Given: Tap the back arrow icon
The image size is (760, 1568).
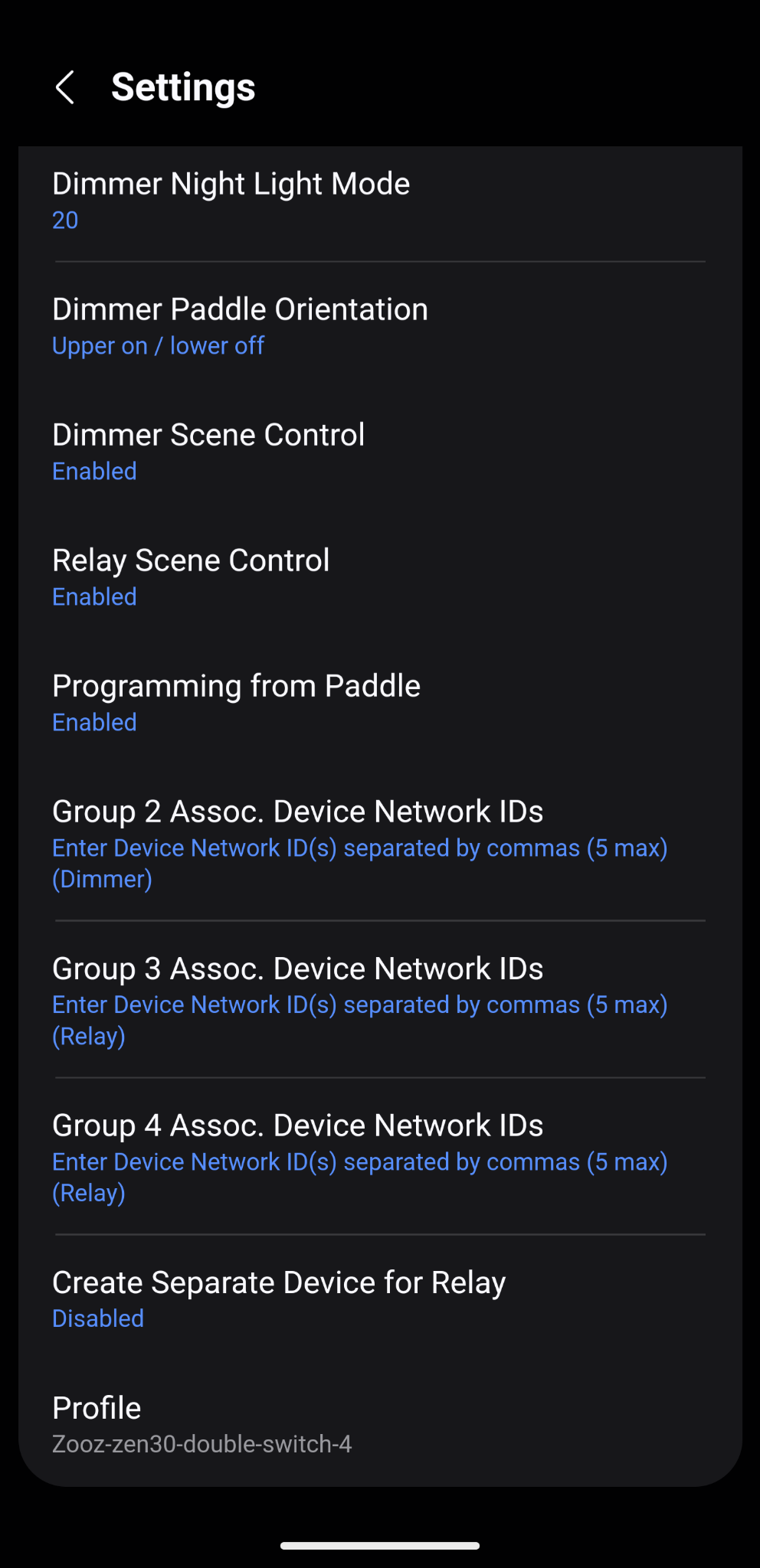Looking at the screenshot, I should coord(66,87).
